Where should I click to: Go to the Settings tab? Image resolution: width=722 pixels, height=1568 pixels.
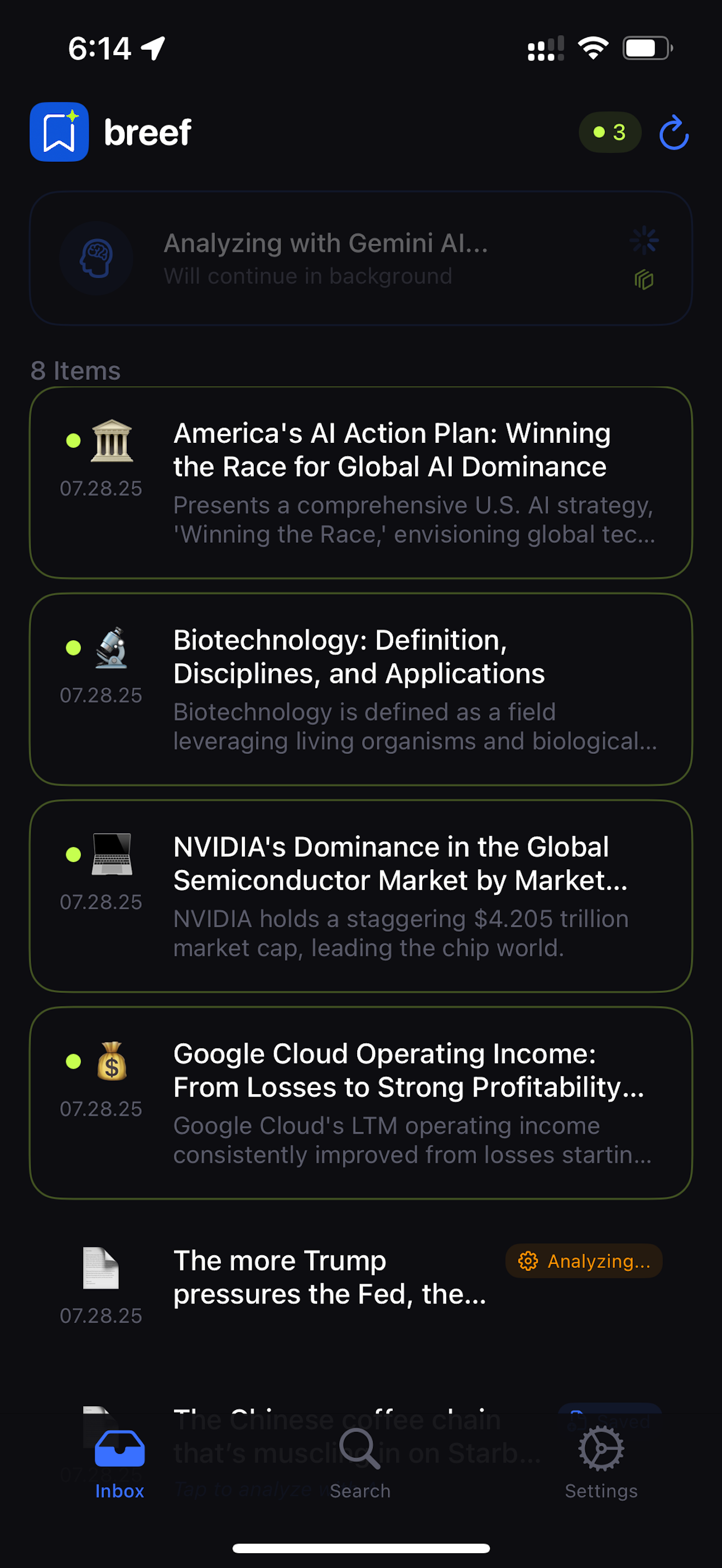[601, 1464]
